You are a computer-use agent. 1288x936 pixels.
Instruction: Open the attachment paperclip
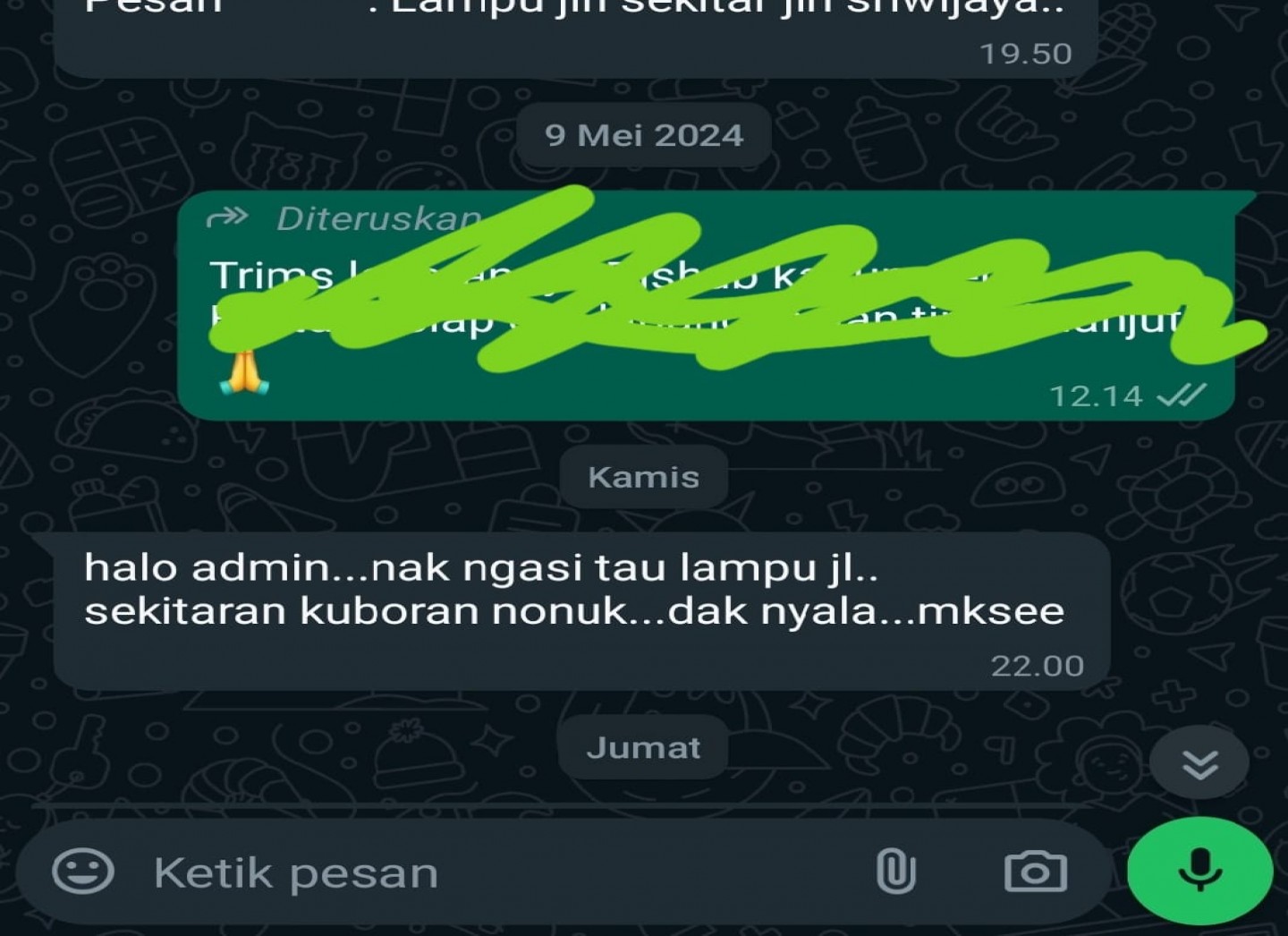tap(895, 872)
